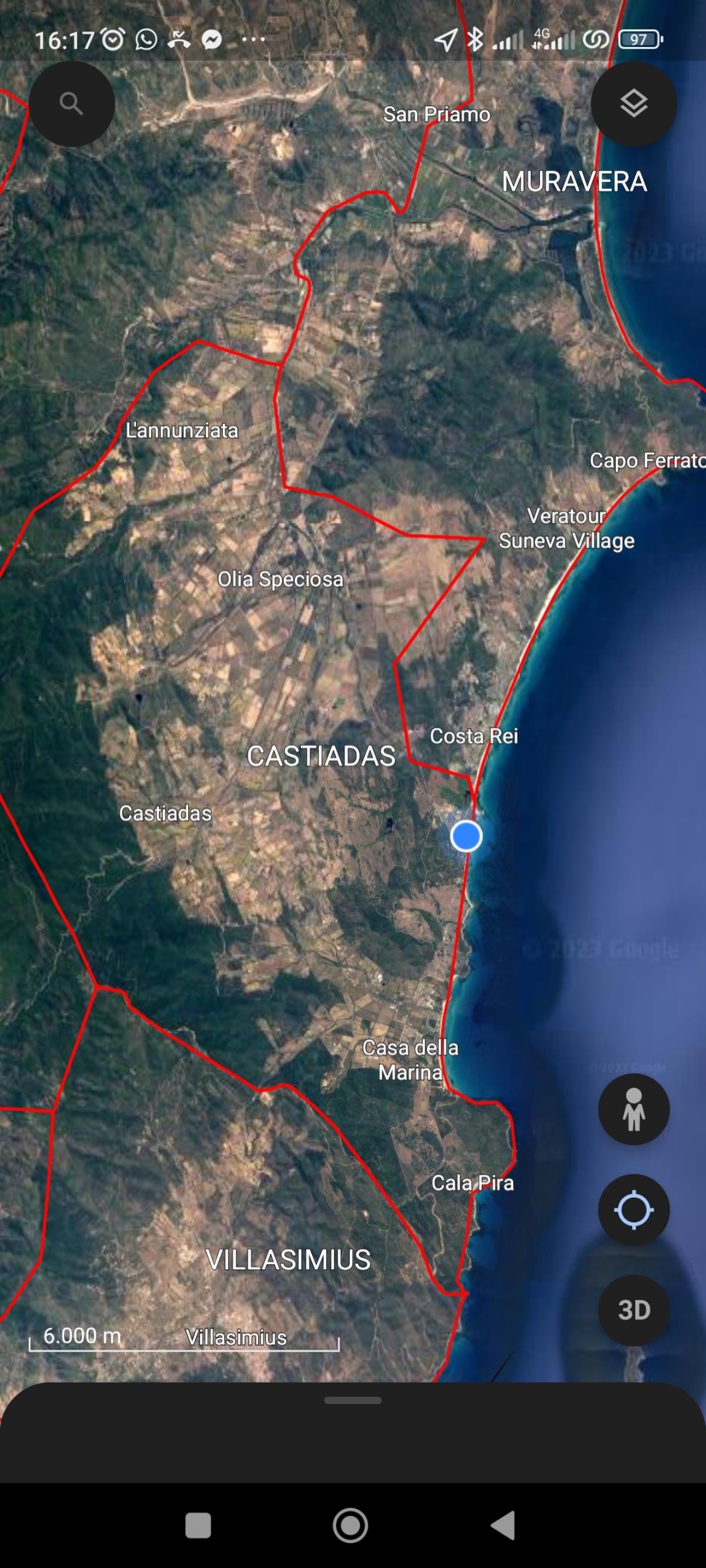This screenshot has height=1568, width=706.
Task: Open the map search
Action: coord(71,104)
